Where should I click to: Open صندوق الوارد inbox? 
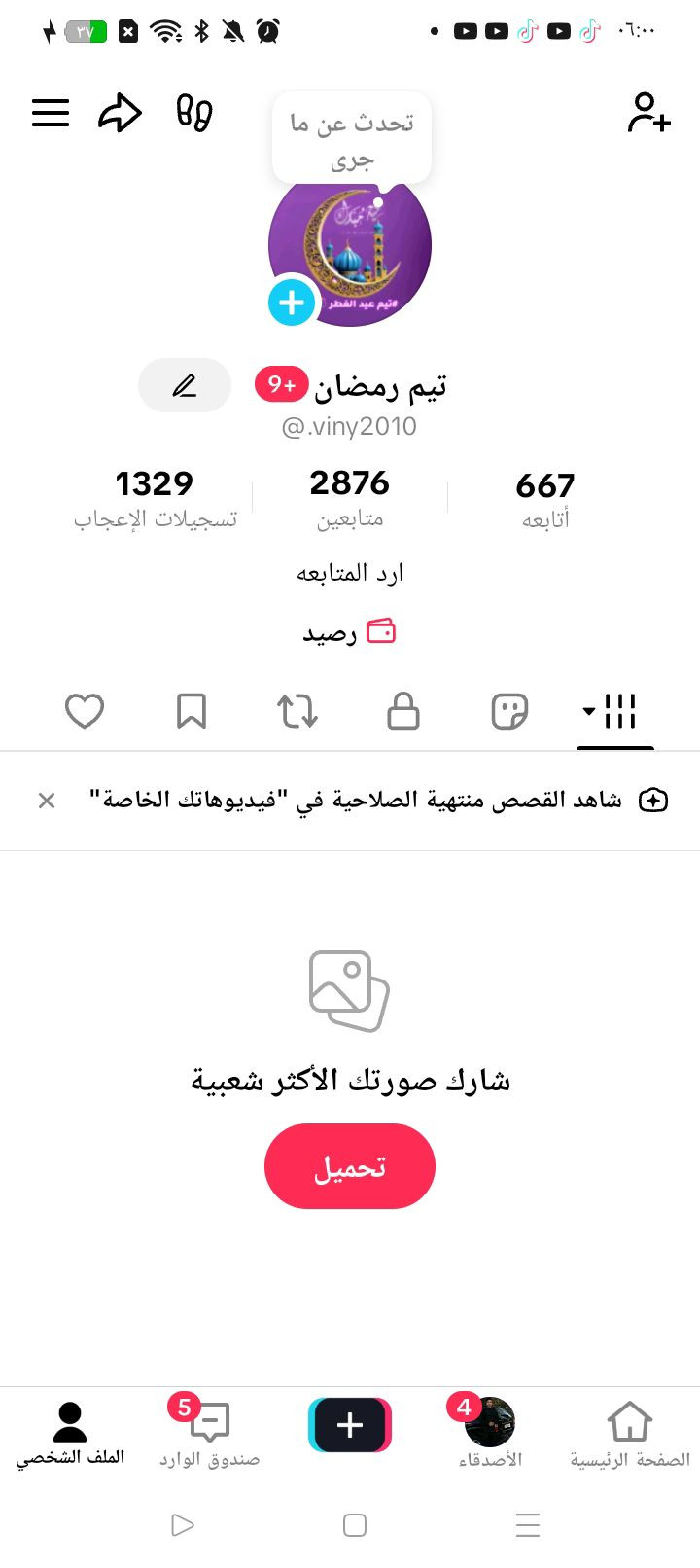210,1433
